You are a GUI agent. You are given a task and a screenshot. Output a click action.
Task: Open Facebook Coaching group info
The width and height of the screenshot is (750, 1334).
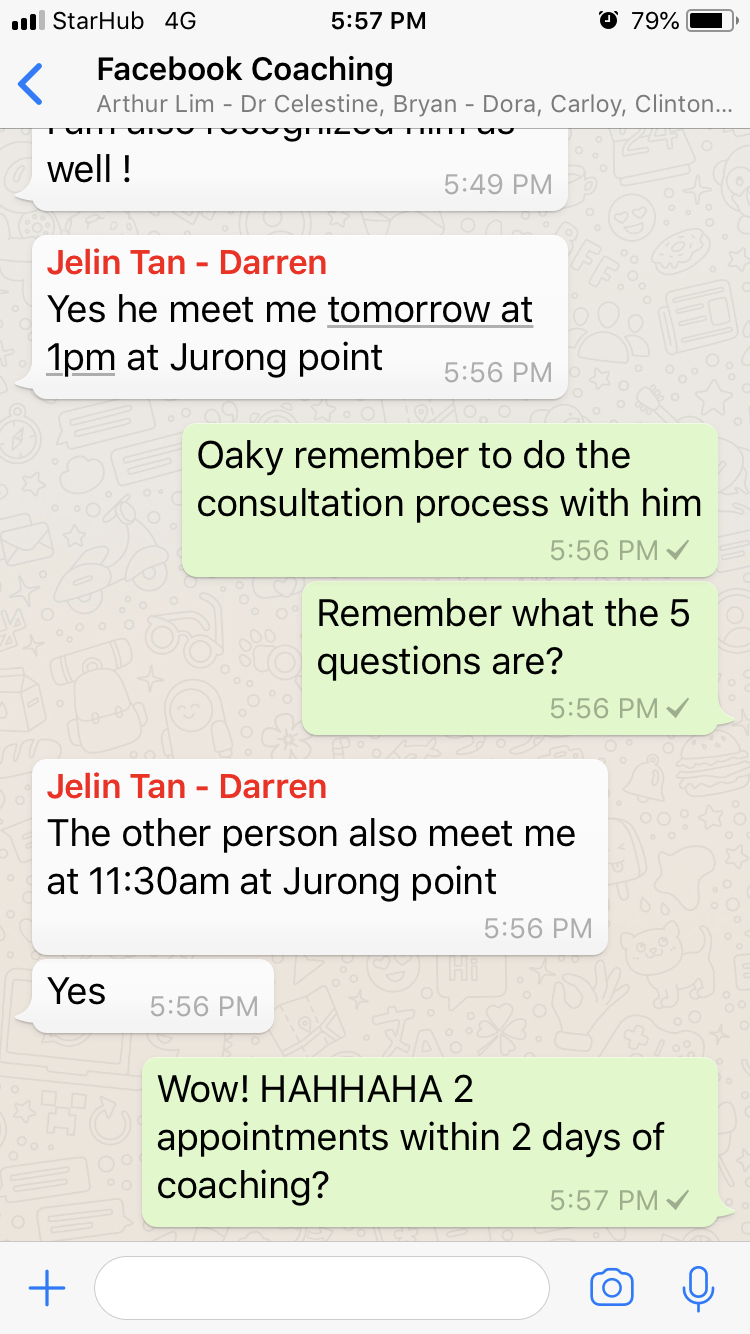[400, 84]
